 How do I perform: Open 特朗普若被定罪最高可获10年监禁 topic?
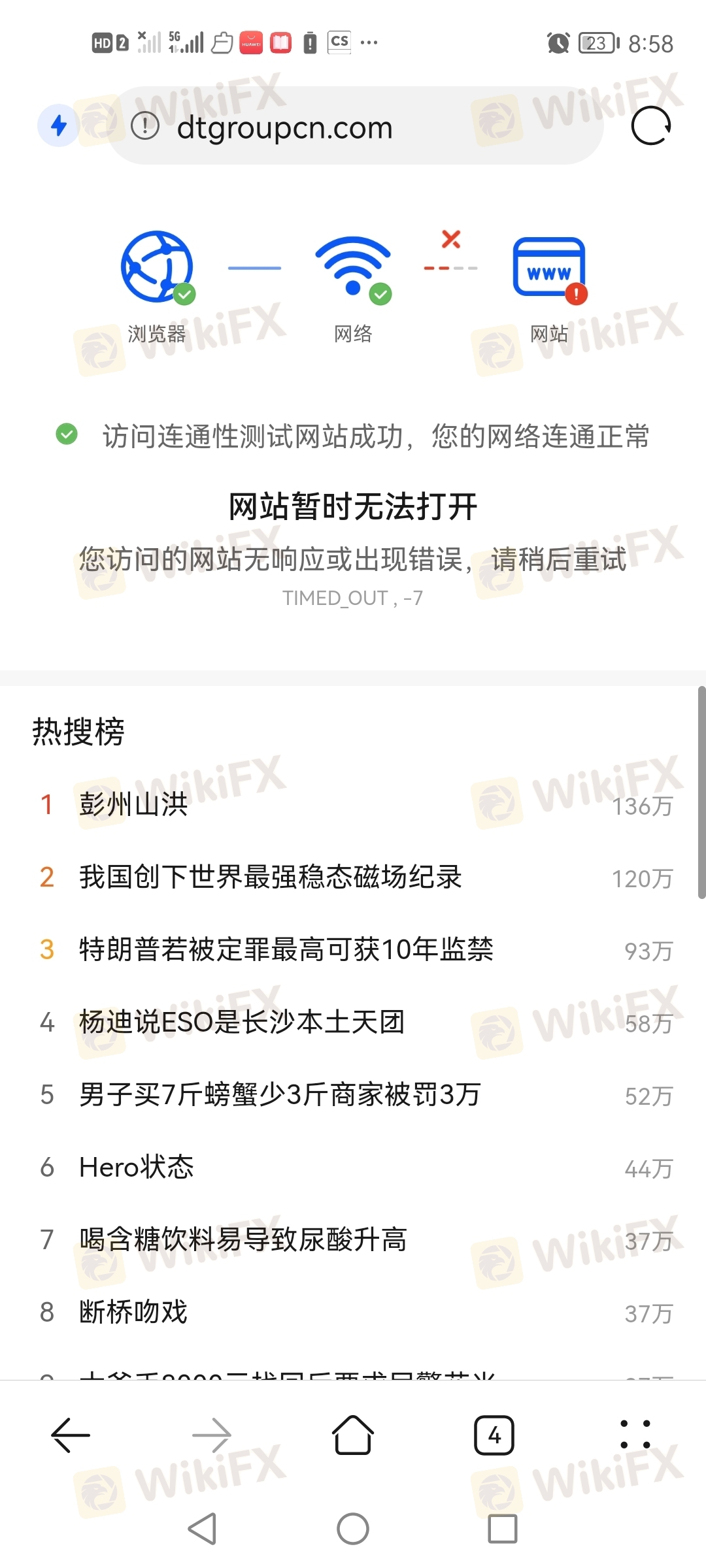pos(286,949)
